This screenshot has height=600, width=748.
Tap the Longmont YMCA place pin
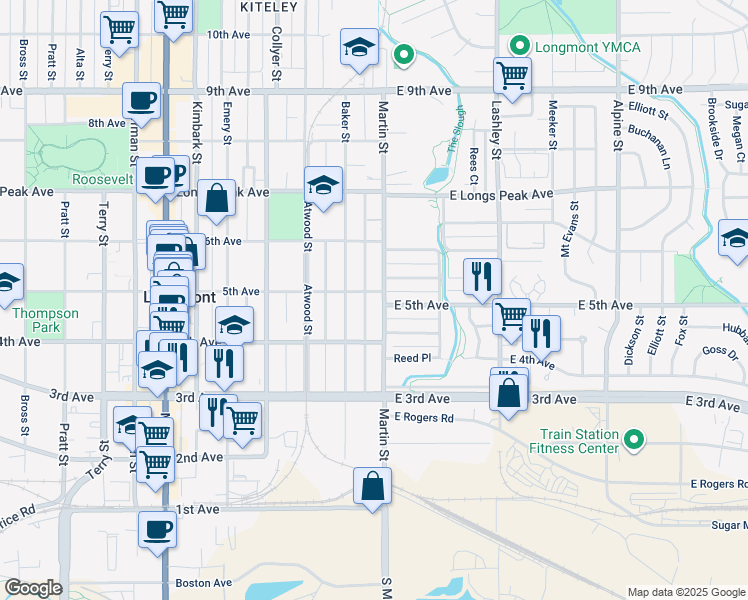519,46
